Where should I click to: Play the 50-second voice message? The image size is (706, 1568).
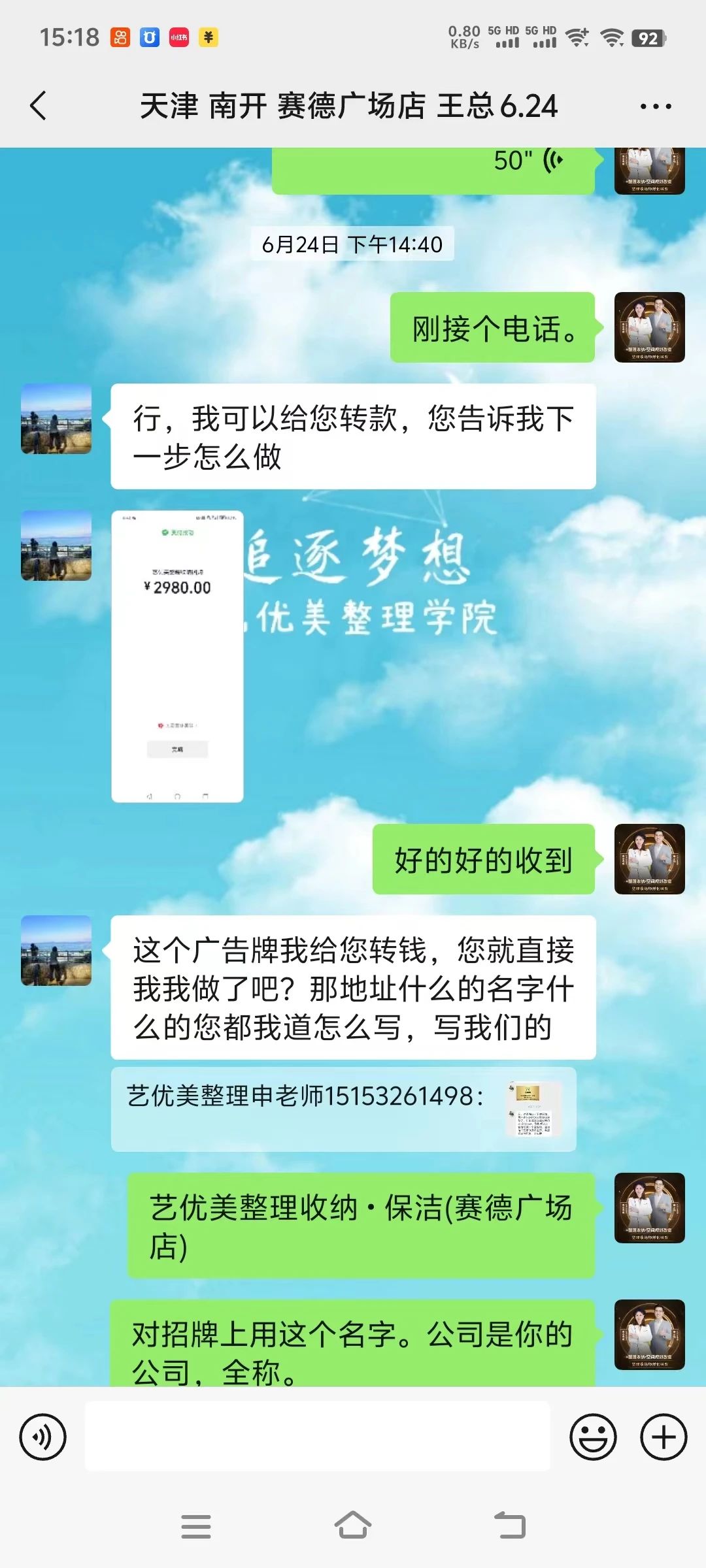[x=433, y=167]
